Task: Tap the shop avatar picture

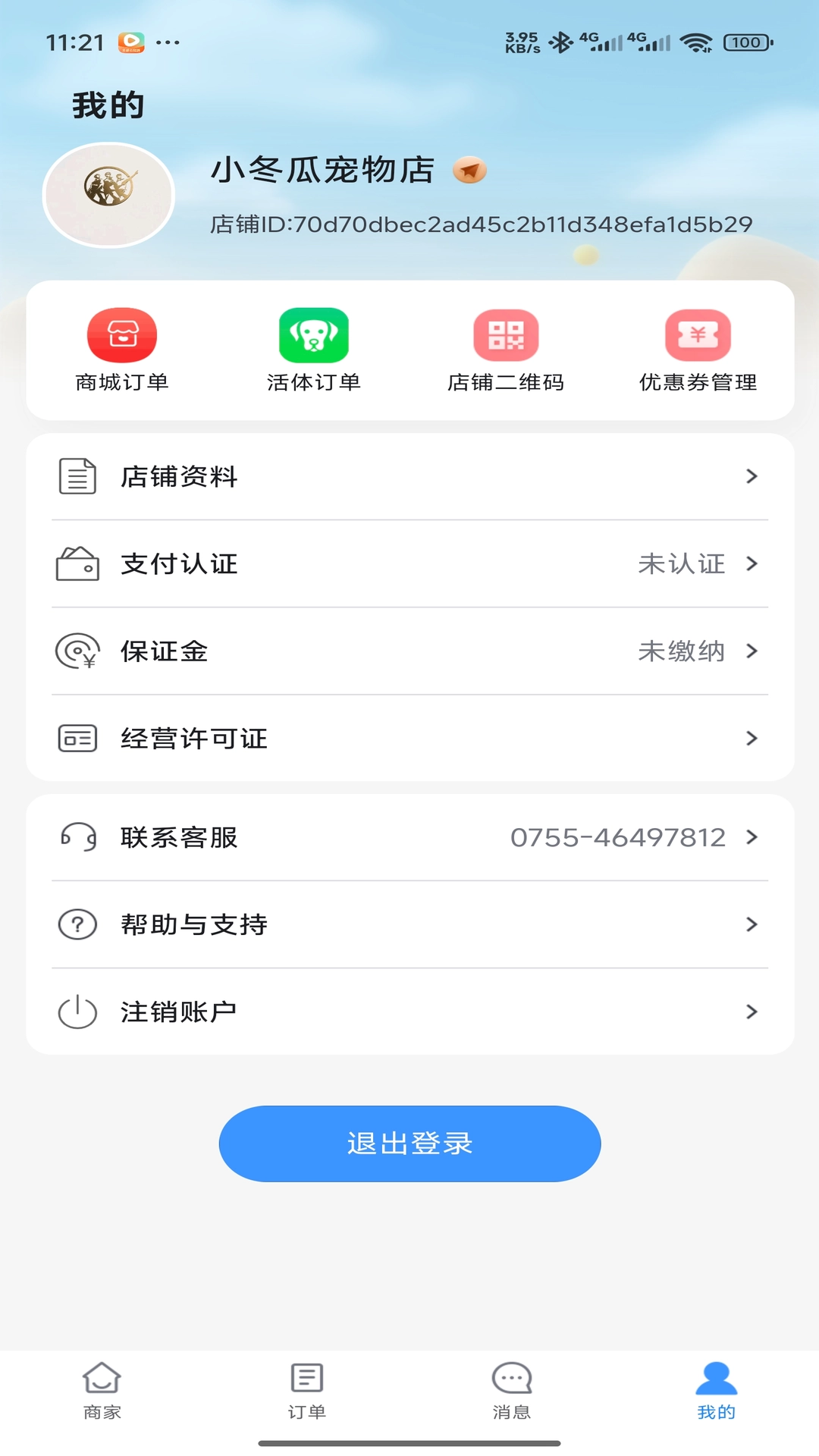Action: click(x=108, y=195)
